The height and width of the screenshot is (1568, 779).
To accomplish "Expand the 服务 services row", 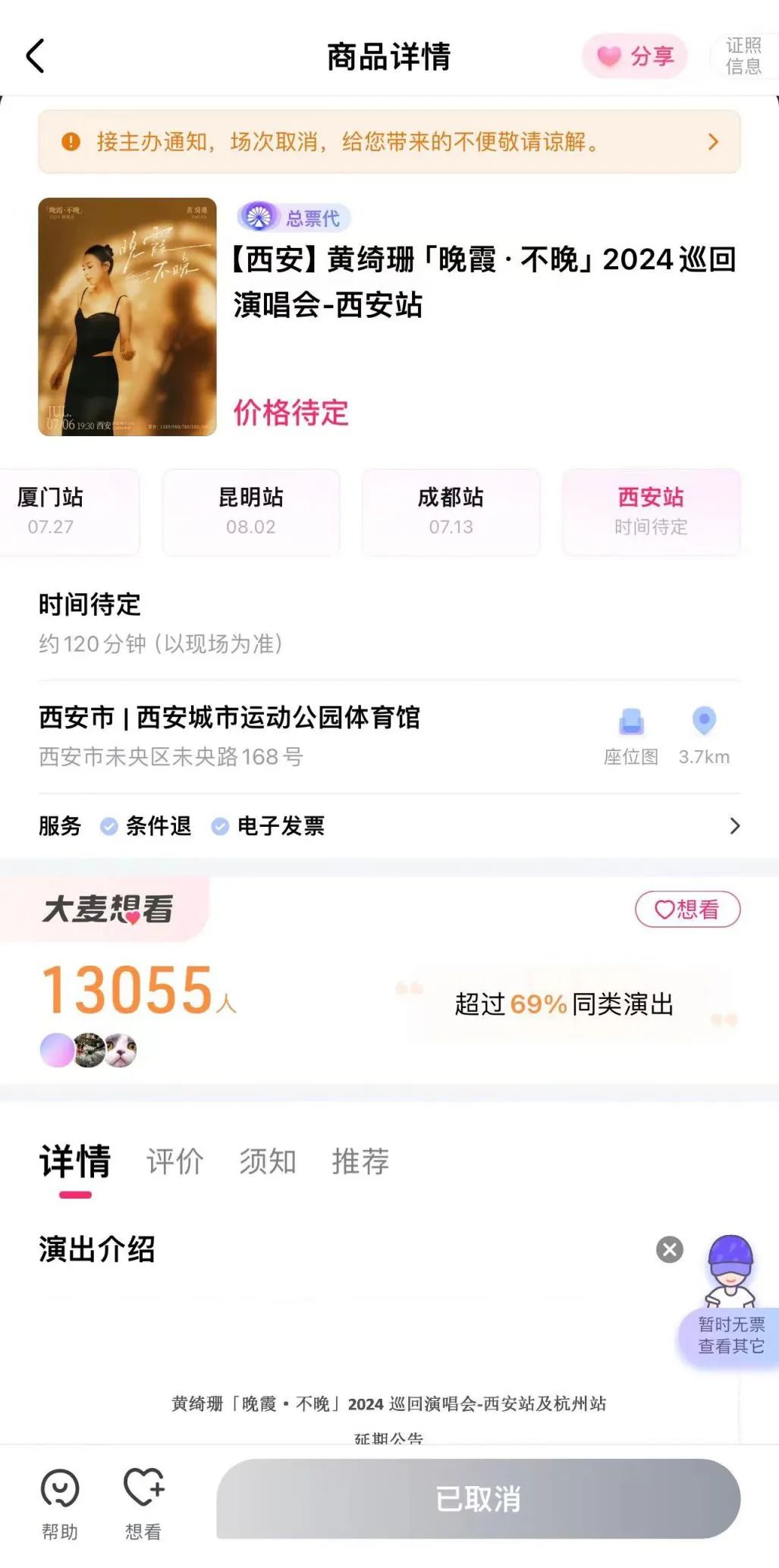I will 389,826.
